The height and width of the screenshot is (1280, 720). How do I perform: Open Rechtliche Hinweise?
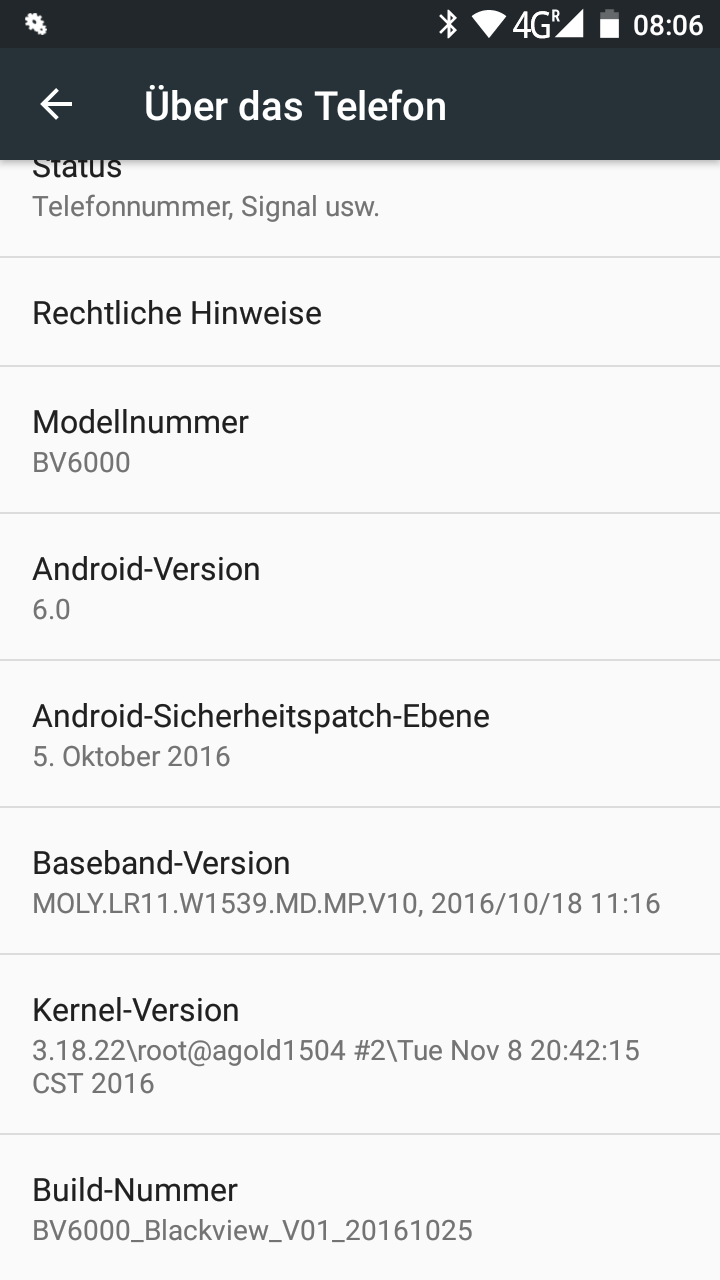click(x=360, y=312)
